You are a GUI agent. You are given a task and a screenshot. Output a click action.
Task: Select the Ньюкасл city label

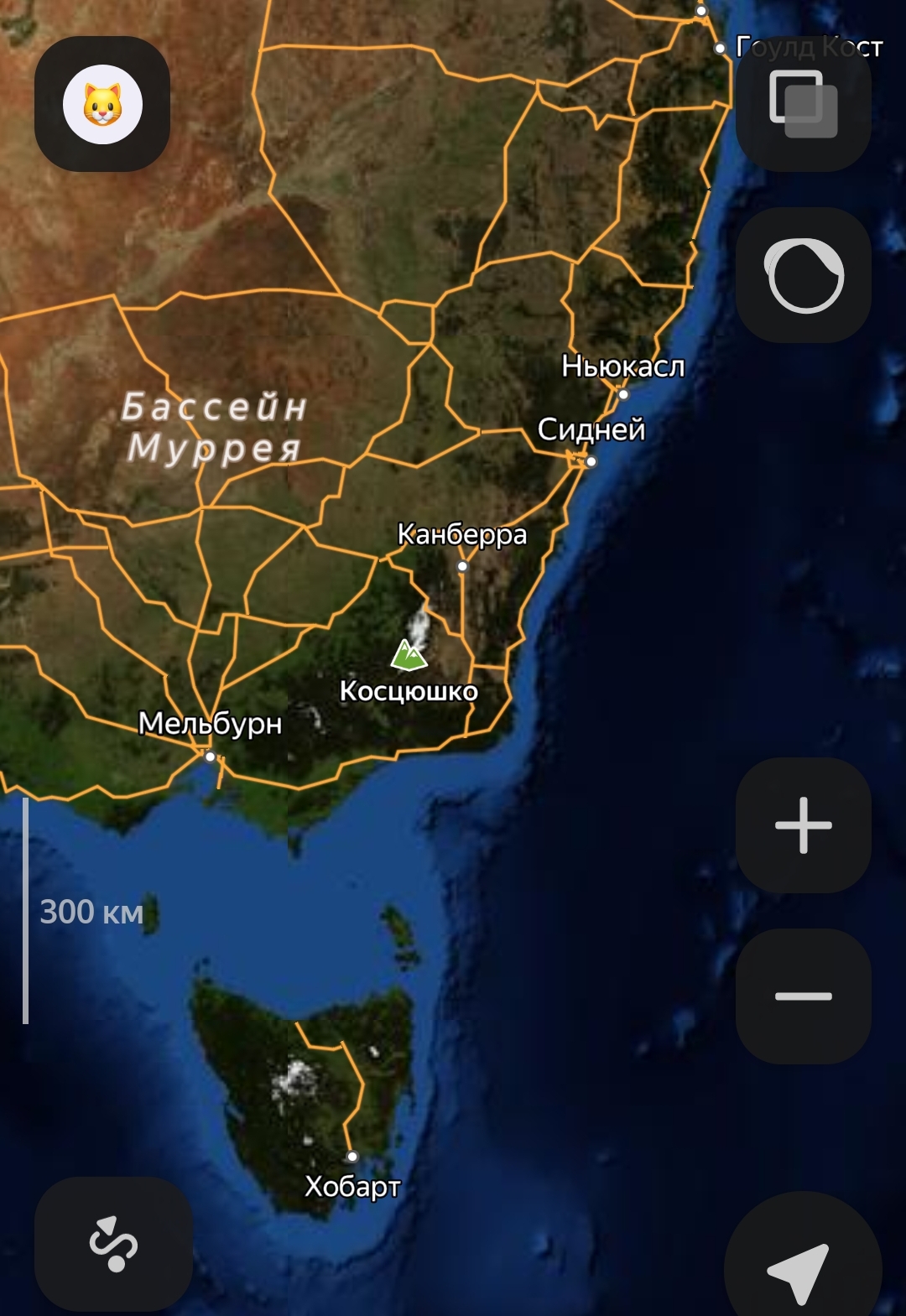click(622, 367)
